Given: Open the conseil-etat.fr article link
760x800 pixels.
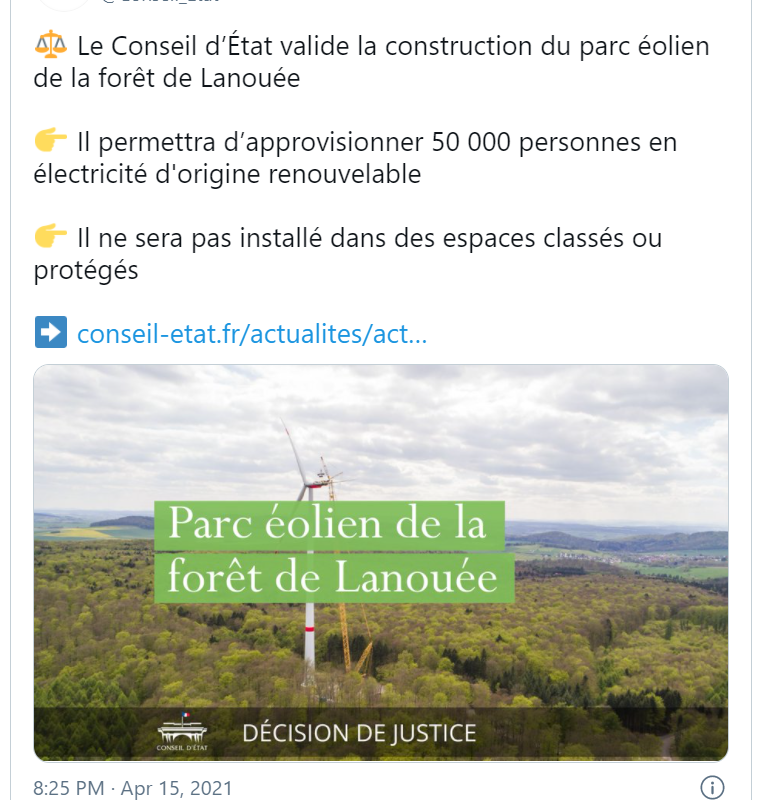Looking at the screenshot, I should point(252,334).
